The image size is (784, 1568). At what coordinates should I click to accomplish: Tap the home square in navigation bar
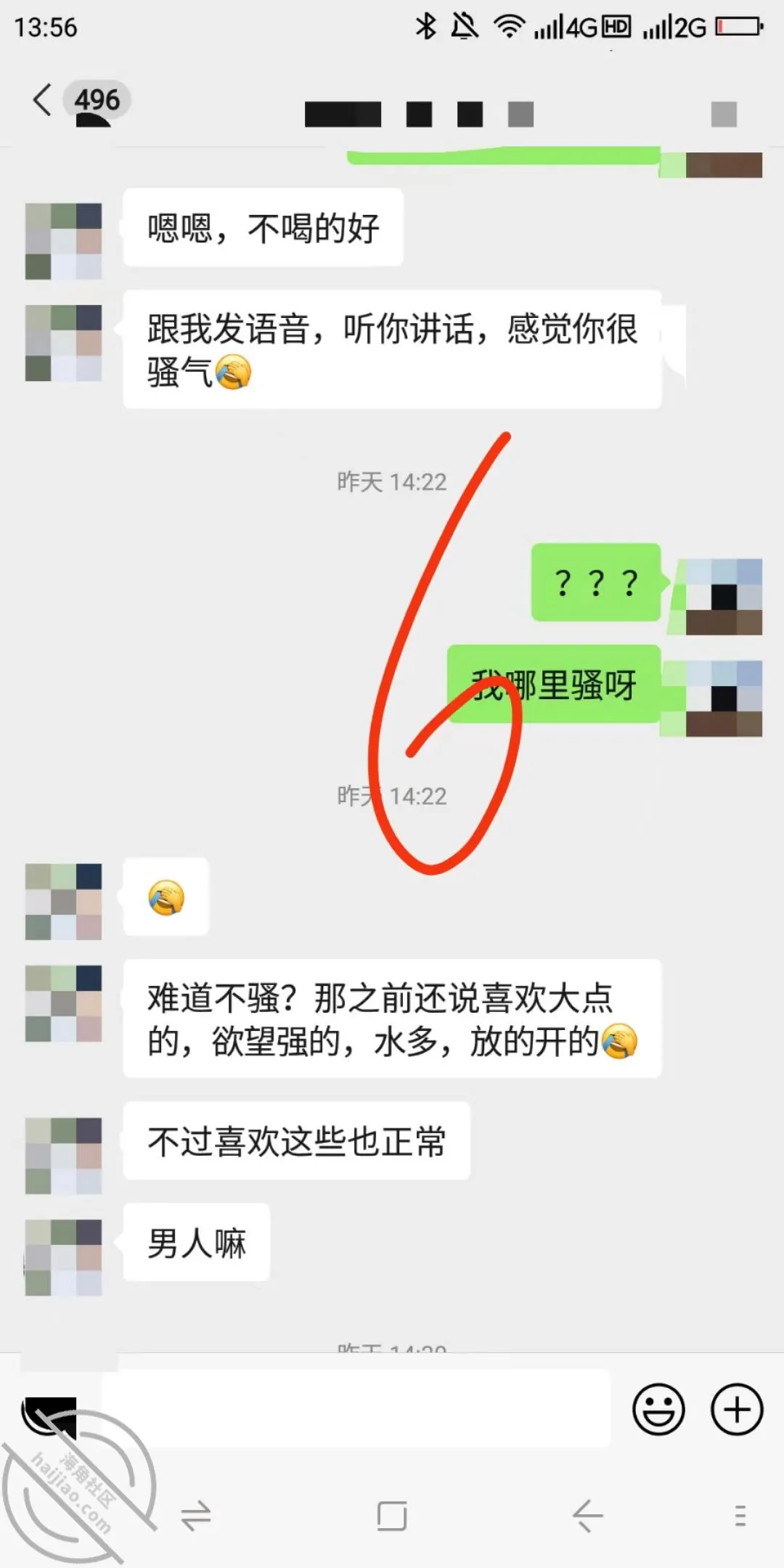(392, 1516)
